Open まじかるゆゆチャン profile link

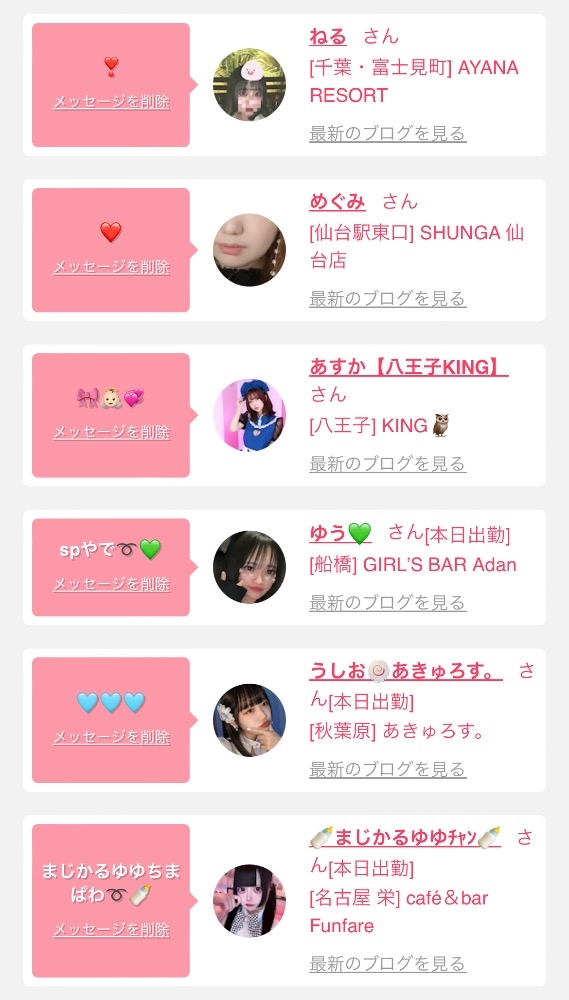(x=405, y=837)
